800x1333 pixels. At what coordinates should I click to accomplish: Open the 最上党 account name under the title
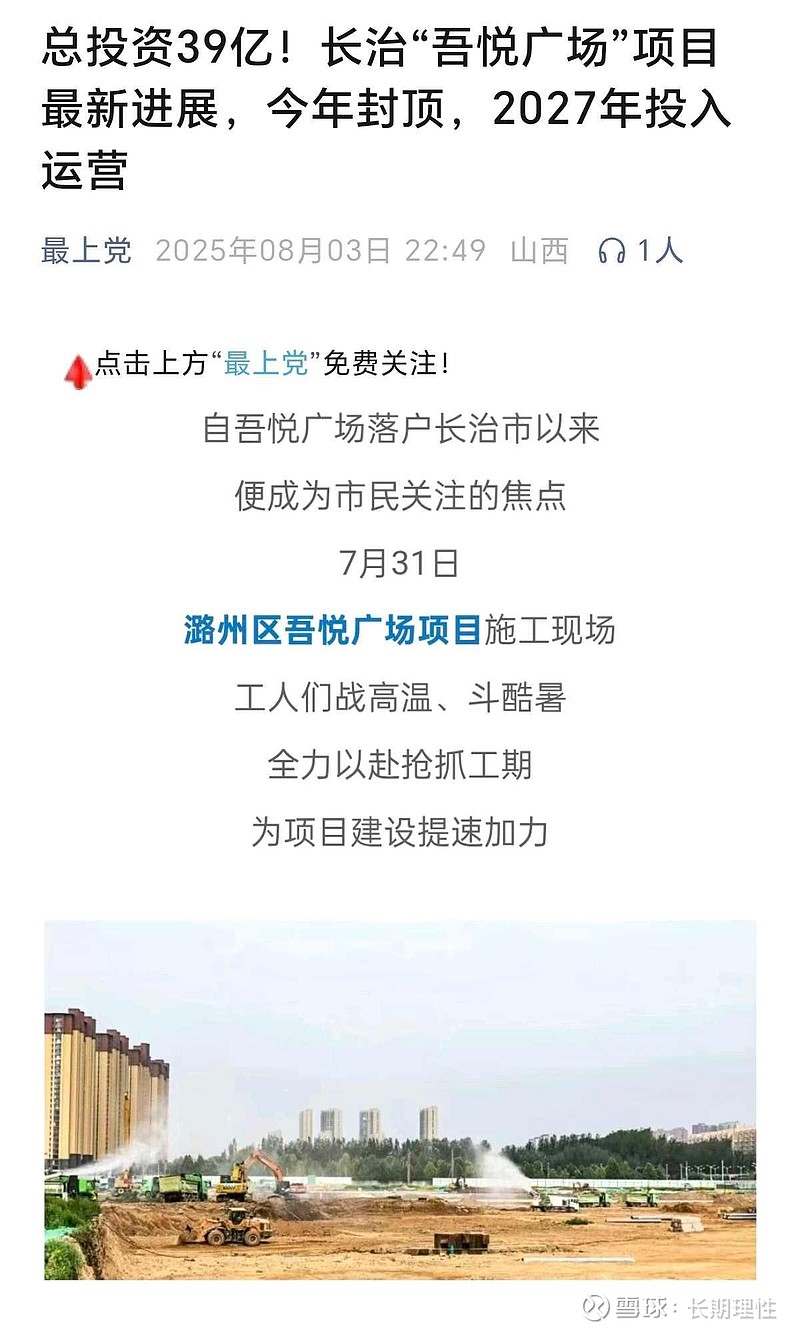86,250
